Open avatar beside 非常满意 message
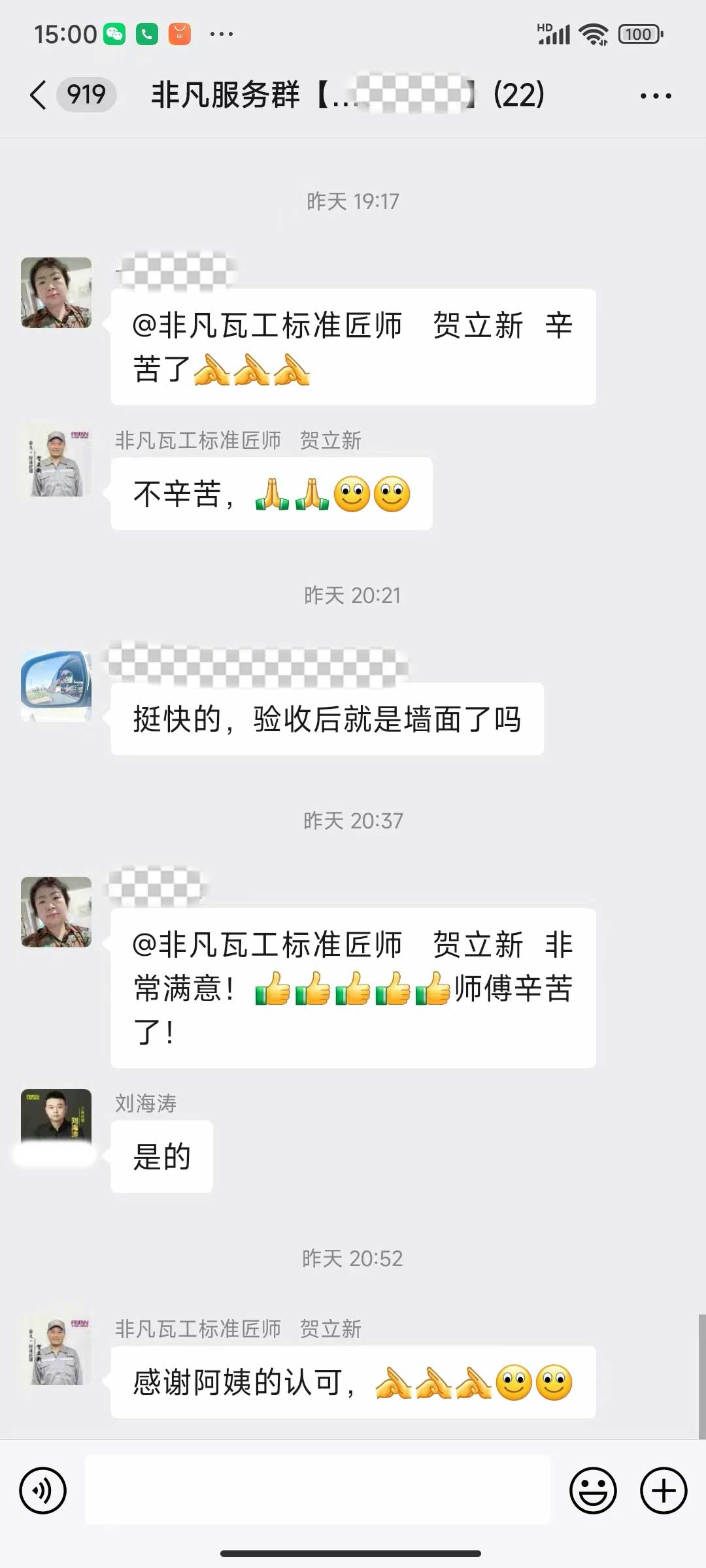 pos(56,912)
